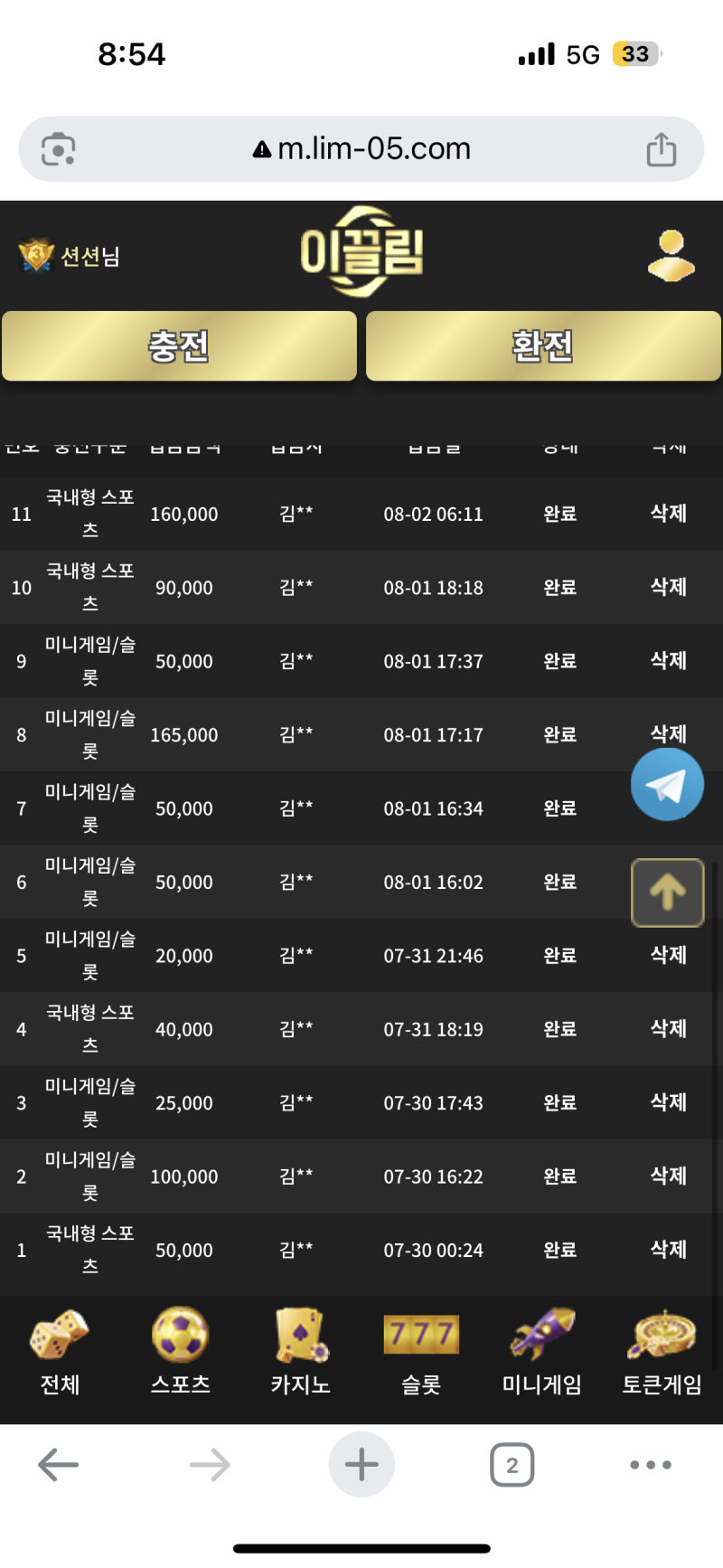The height and width of the screenshot is (1568, 723).
Task: Delete record 9 dated 08-01 17:37
Action: click(668, 661)
